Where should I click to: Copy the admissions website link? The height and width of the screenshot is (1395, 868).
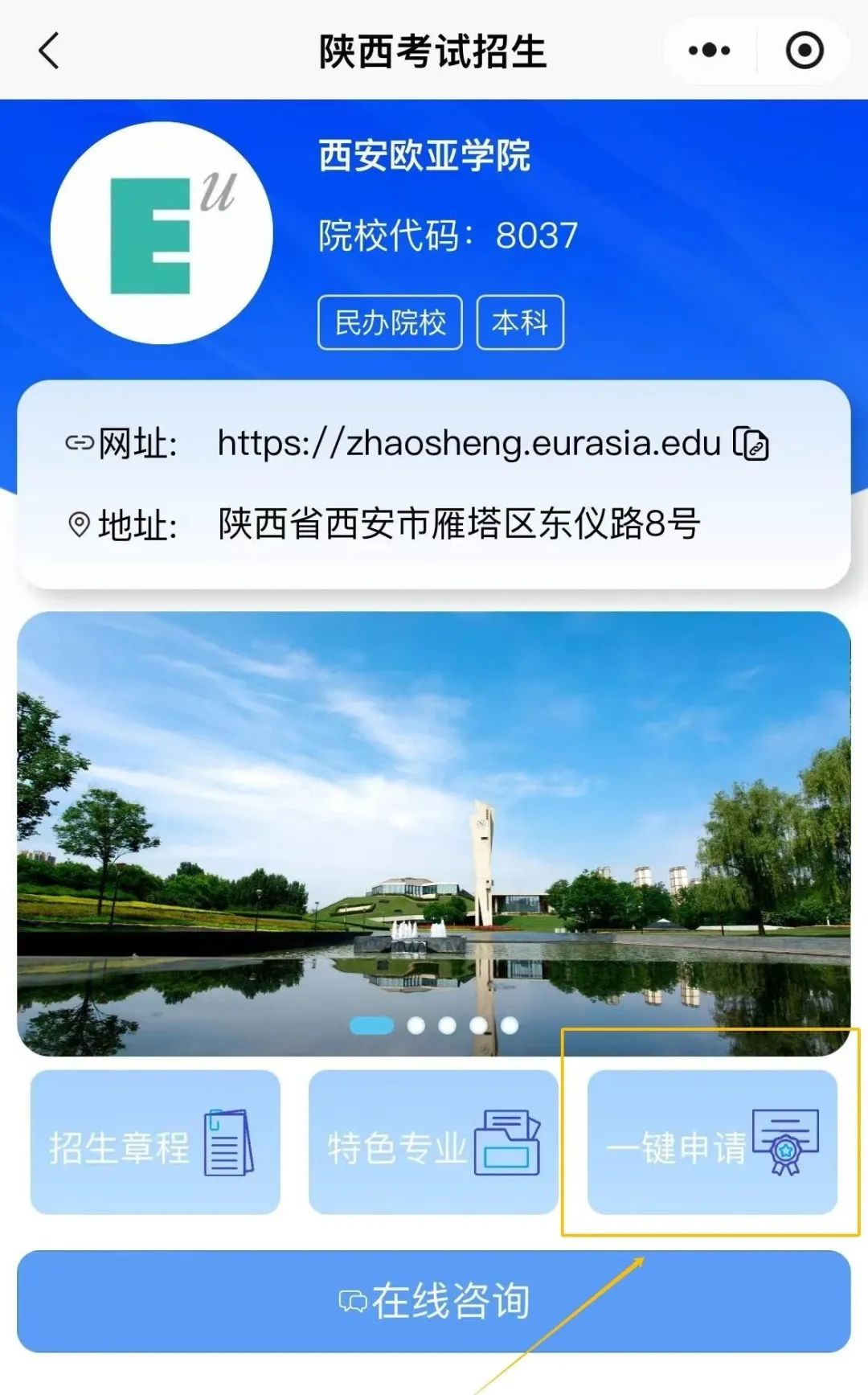[751, 444]
